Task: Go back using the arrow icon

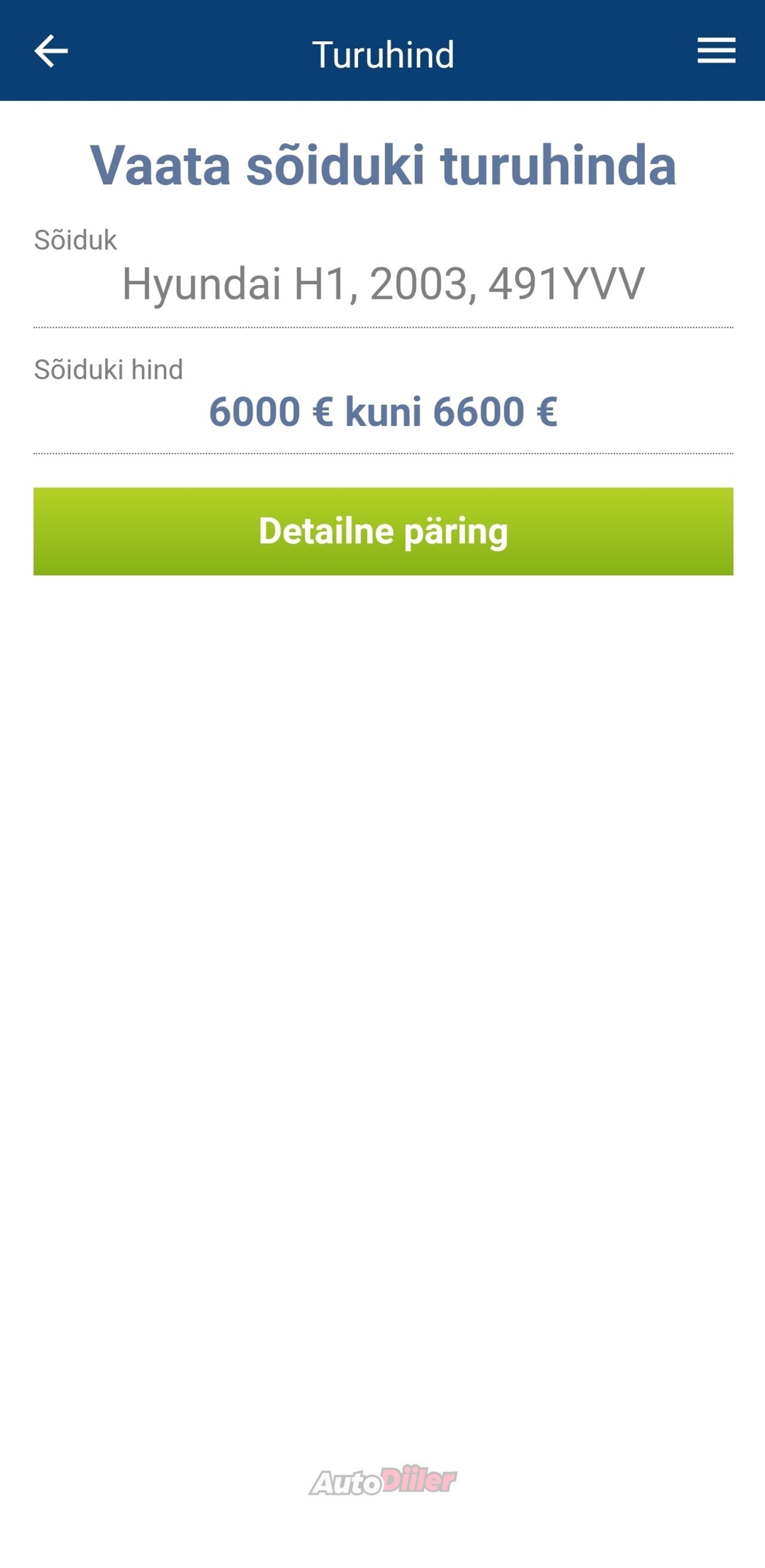Action: point(51,51)
